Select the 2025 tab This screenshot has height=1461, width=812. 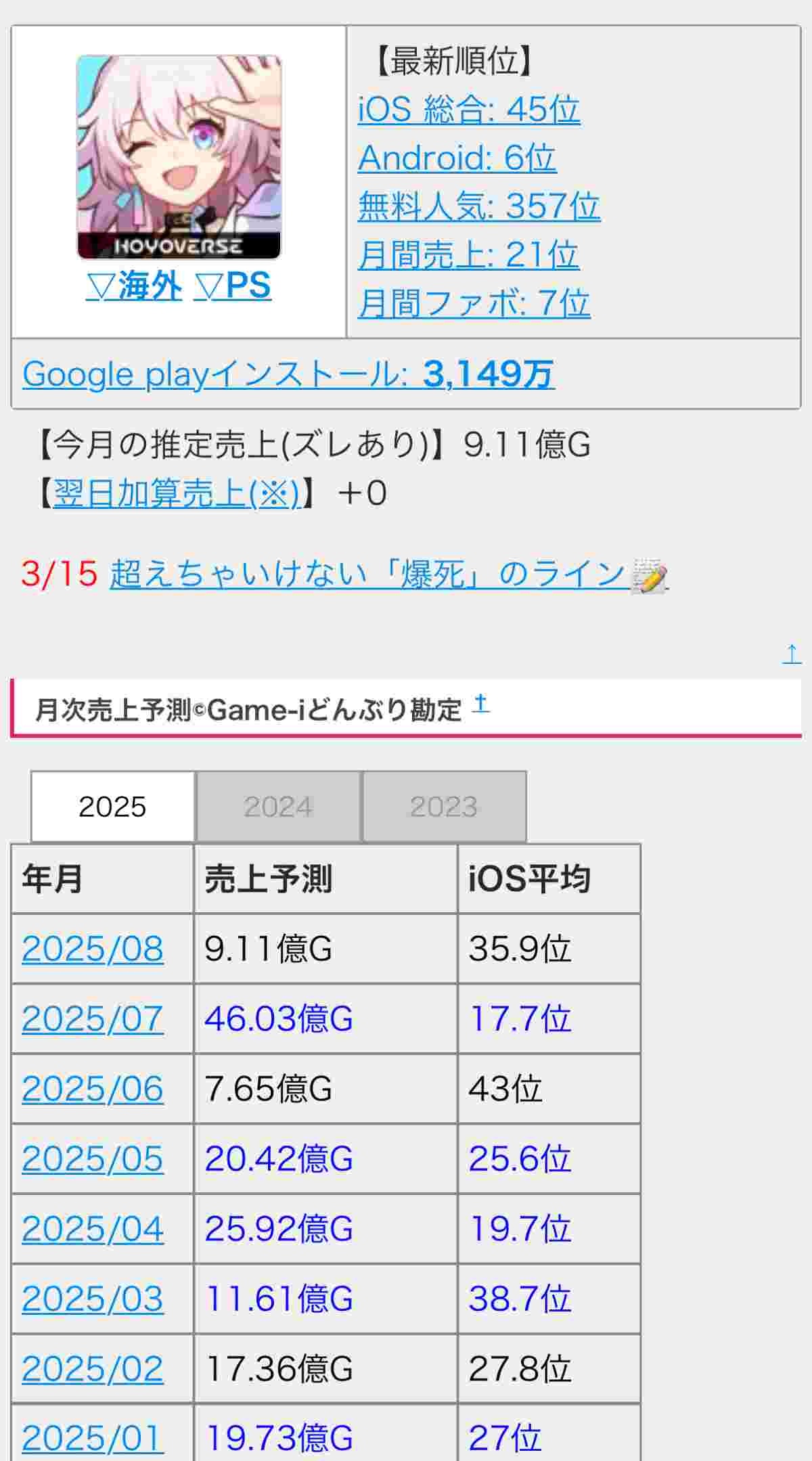coord(112,807)
